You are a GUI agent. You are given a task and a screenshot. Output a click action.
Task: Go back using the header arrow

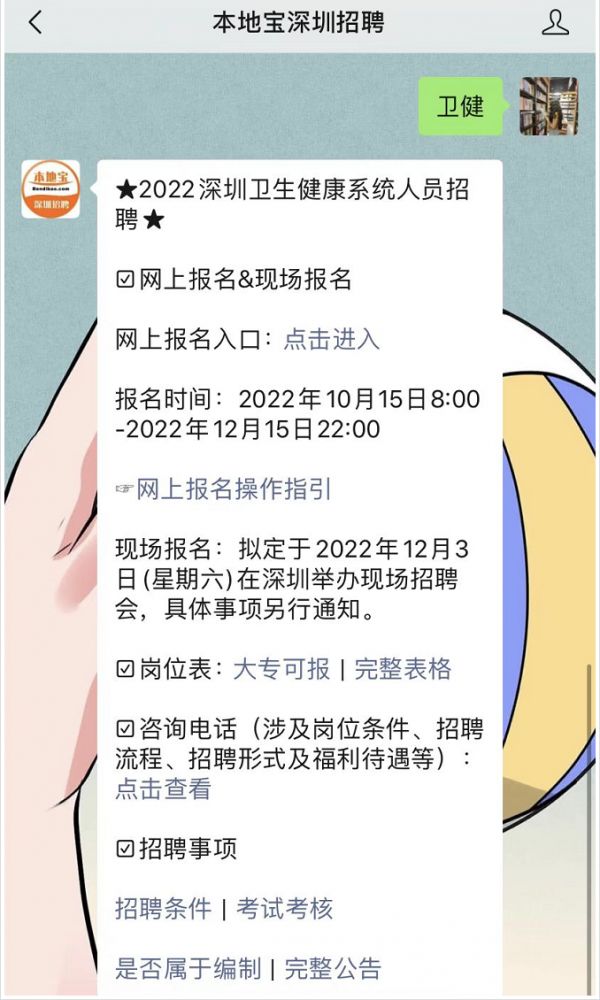(36, 23)
